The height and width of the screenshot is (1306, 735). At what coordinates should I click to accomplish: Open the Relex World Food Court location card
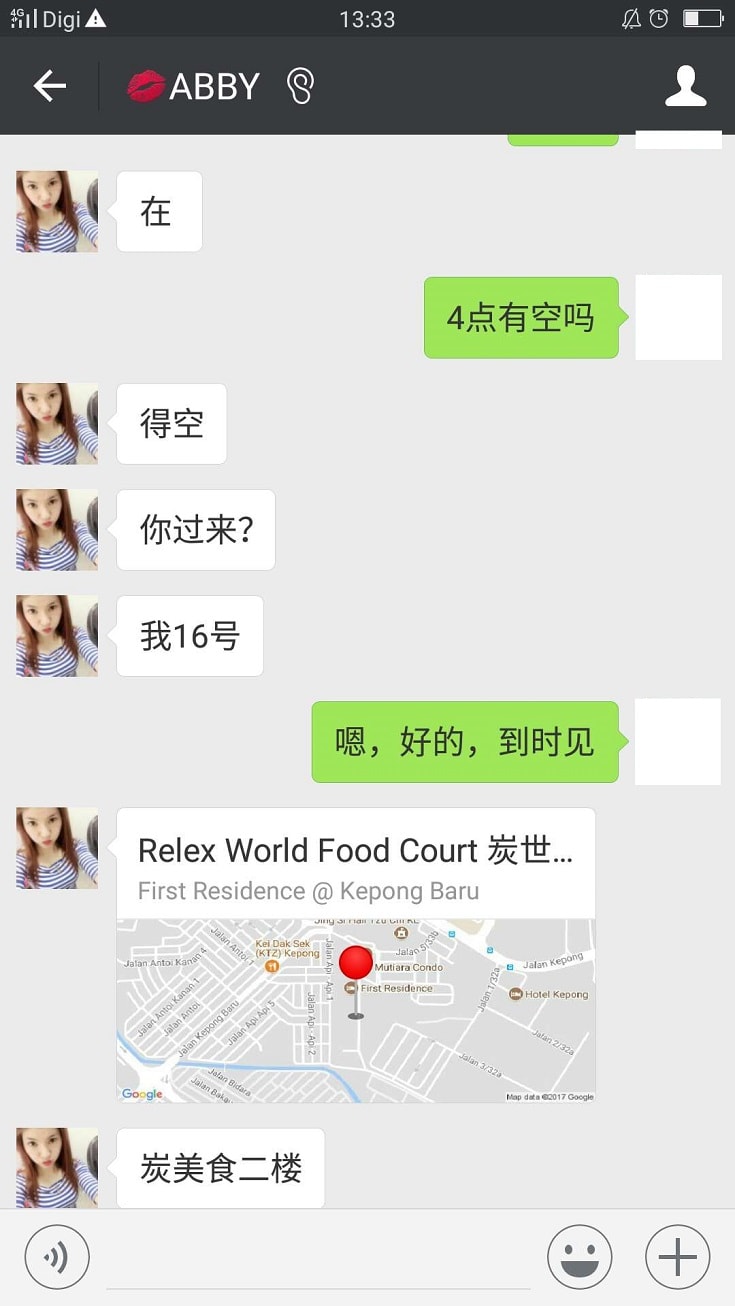tap(356, 955)
